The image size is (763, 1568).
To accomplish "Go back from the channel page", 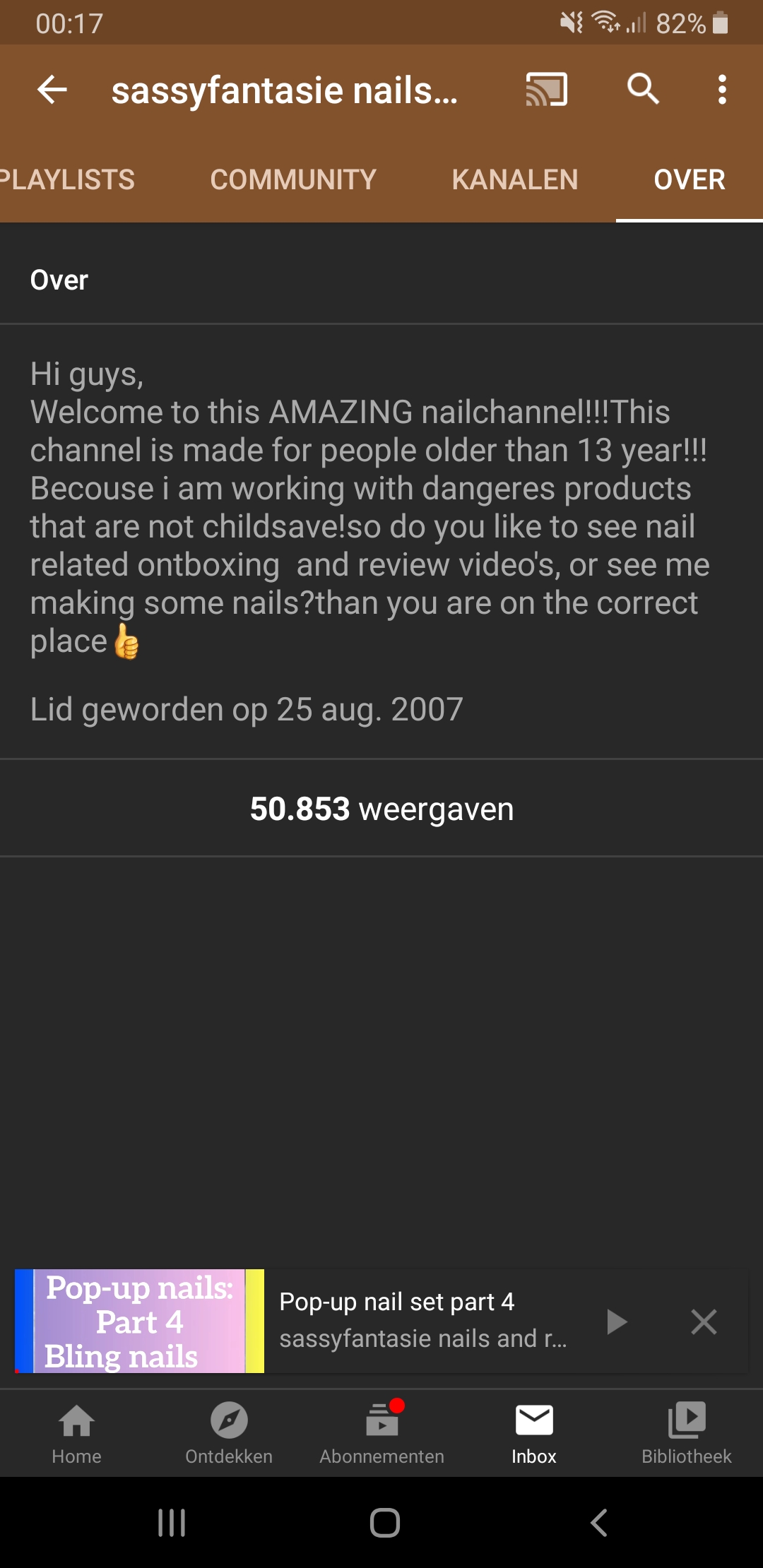I will coord(52,90).
